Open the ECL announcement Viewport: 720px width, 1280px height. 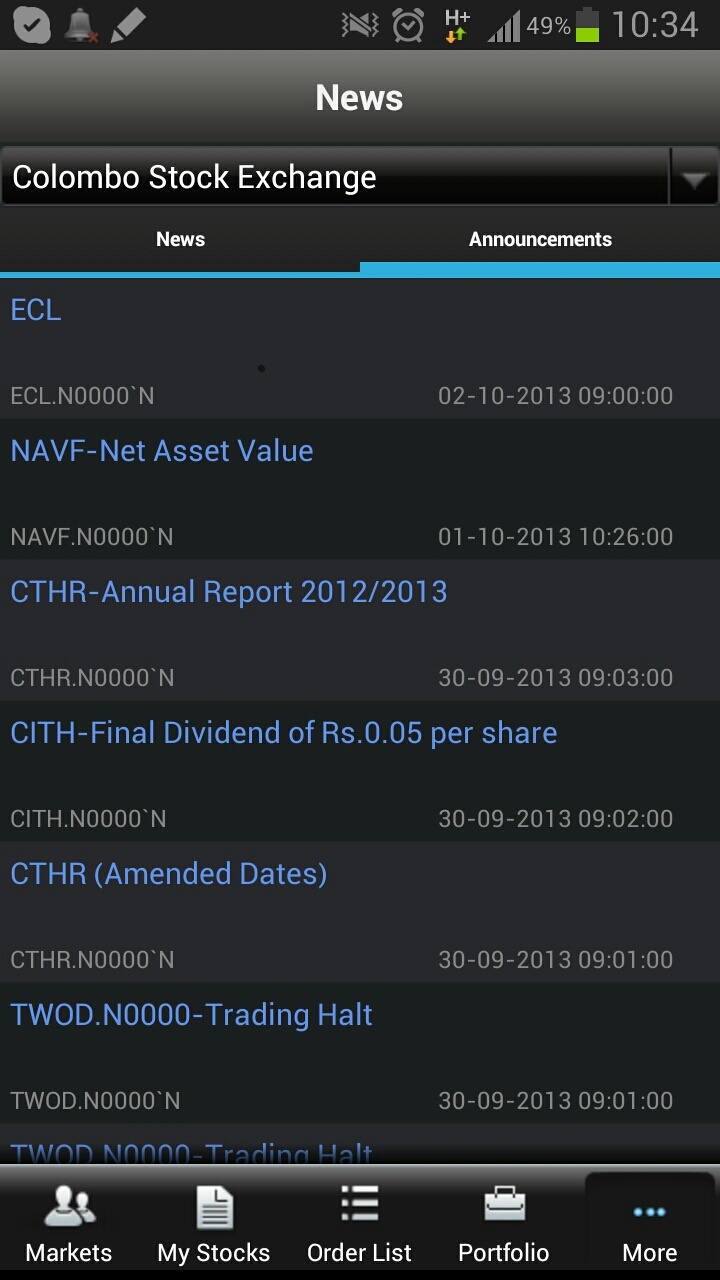click(360, 349)
